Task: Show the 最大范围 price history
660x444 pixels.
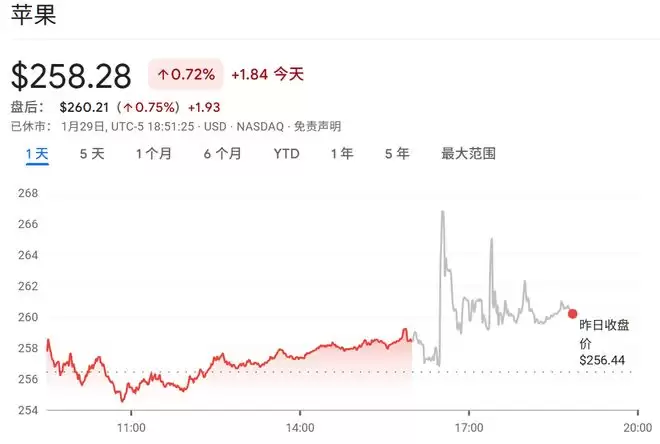Action: pyautogui.click(x=469, y=154)
